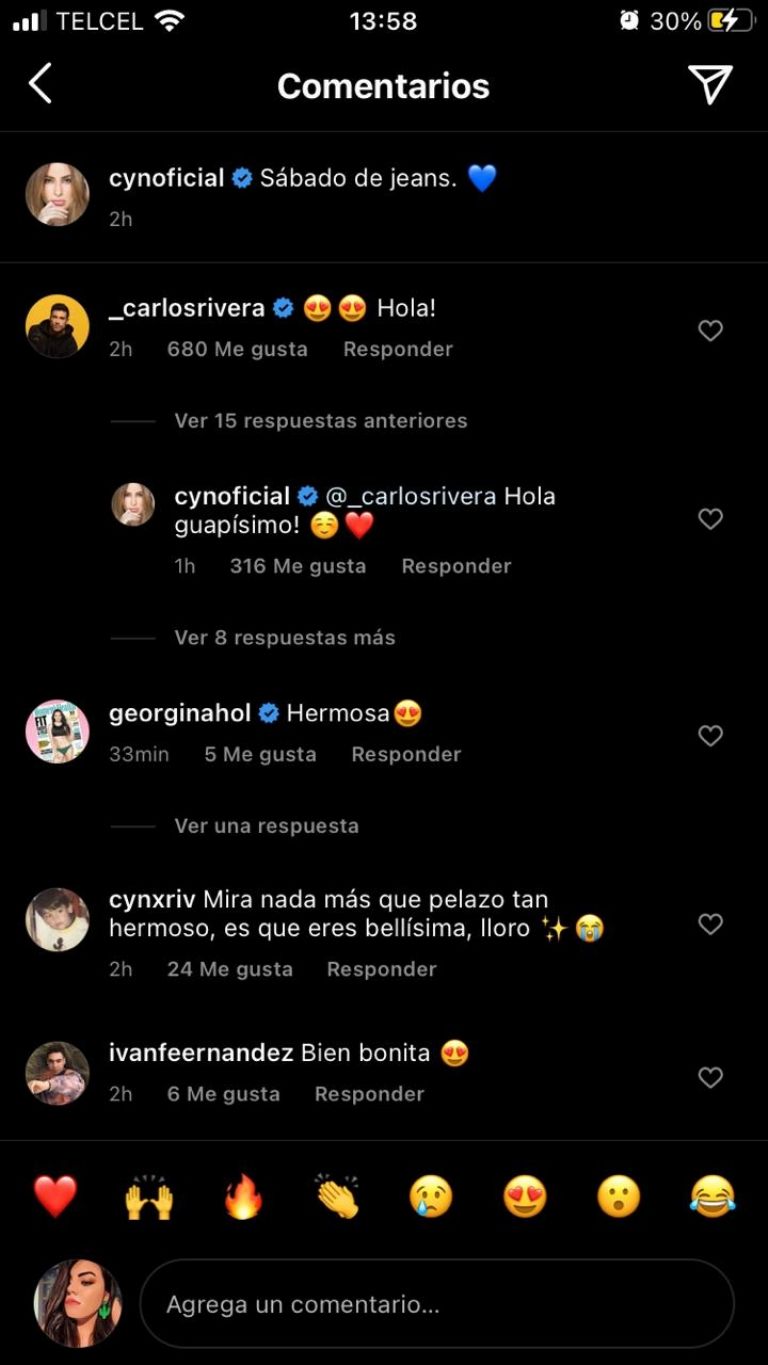The image size is (768, 1365).
Task: Tap the "Agrega un comentario..." field
Action: click(x=436, y=1304)
